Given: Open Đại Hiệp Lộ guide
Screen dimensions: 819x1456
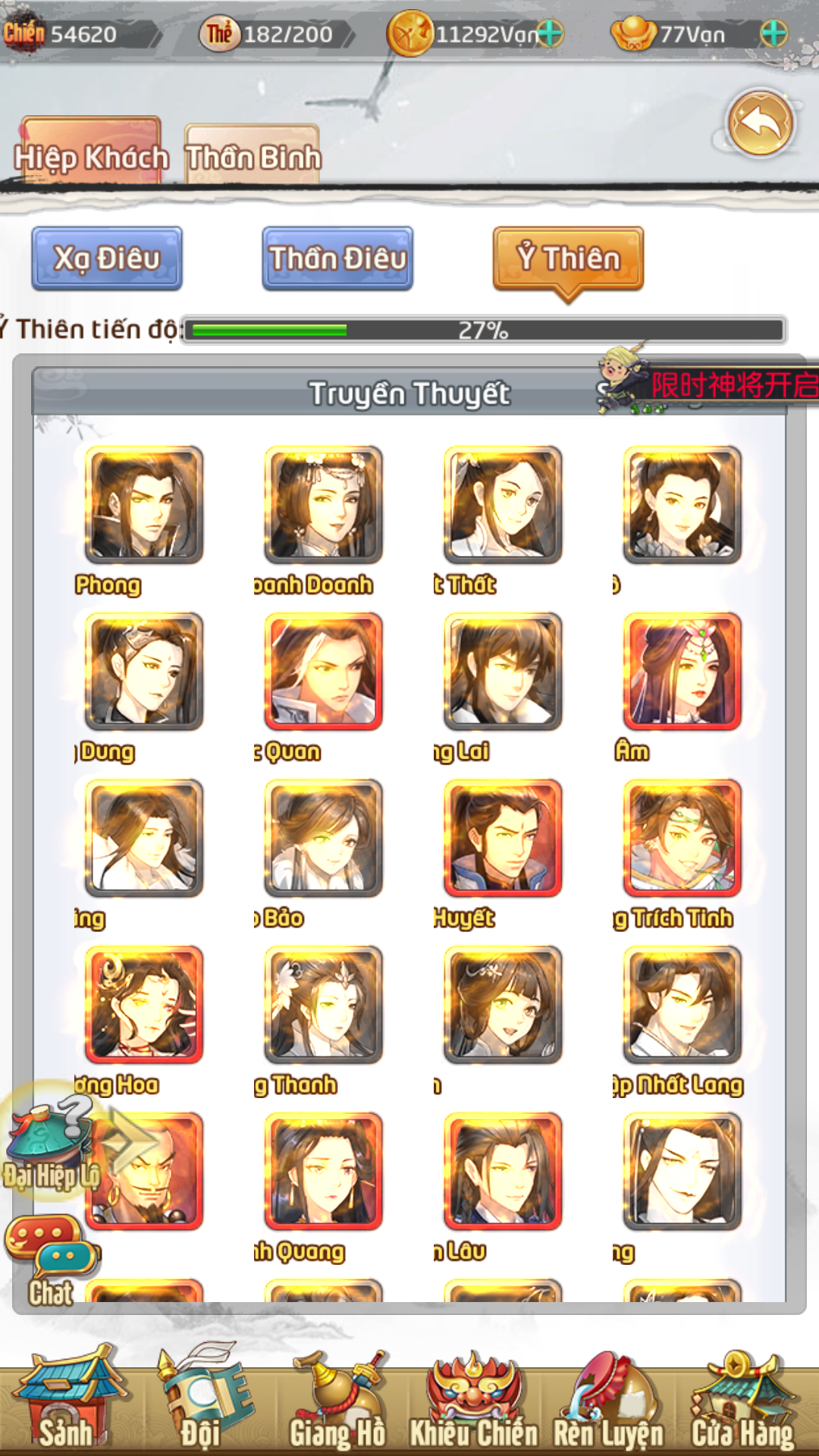Looking at the screenshot, I should point(51,1147).
